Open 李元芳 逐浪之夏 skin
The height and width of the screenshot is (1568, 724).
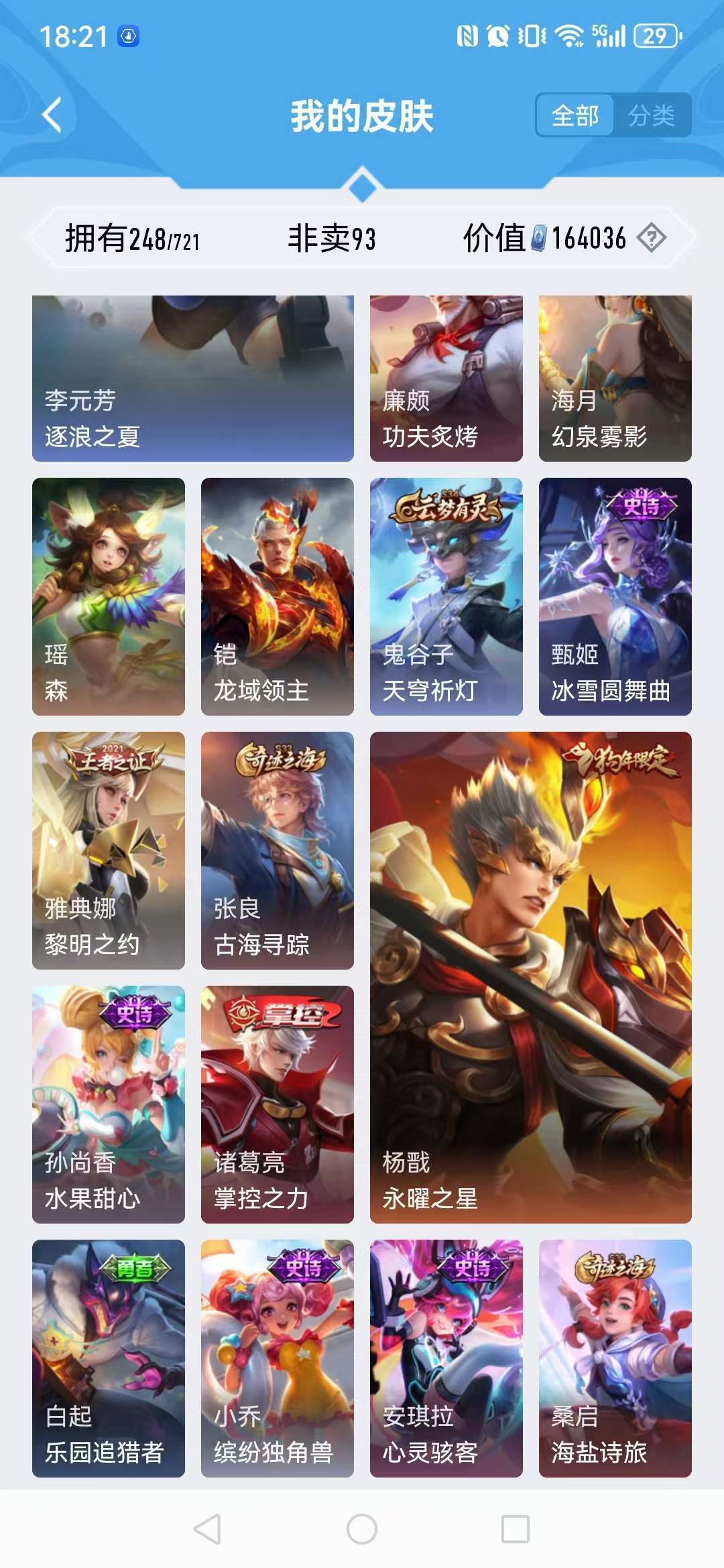click(193, 378)
